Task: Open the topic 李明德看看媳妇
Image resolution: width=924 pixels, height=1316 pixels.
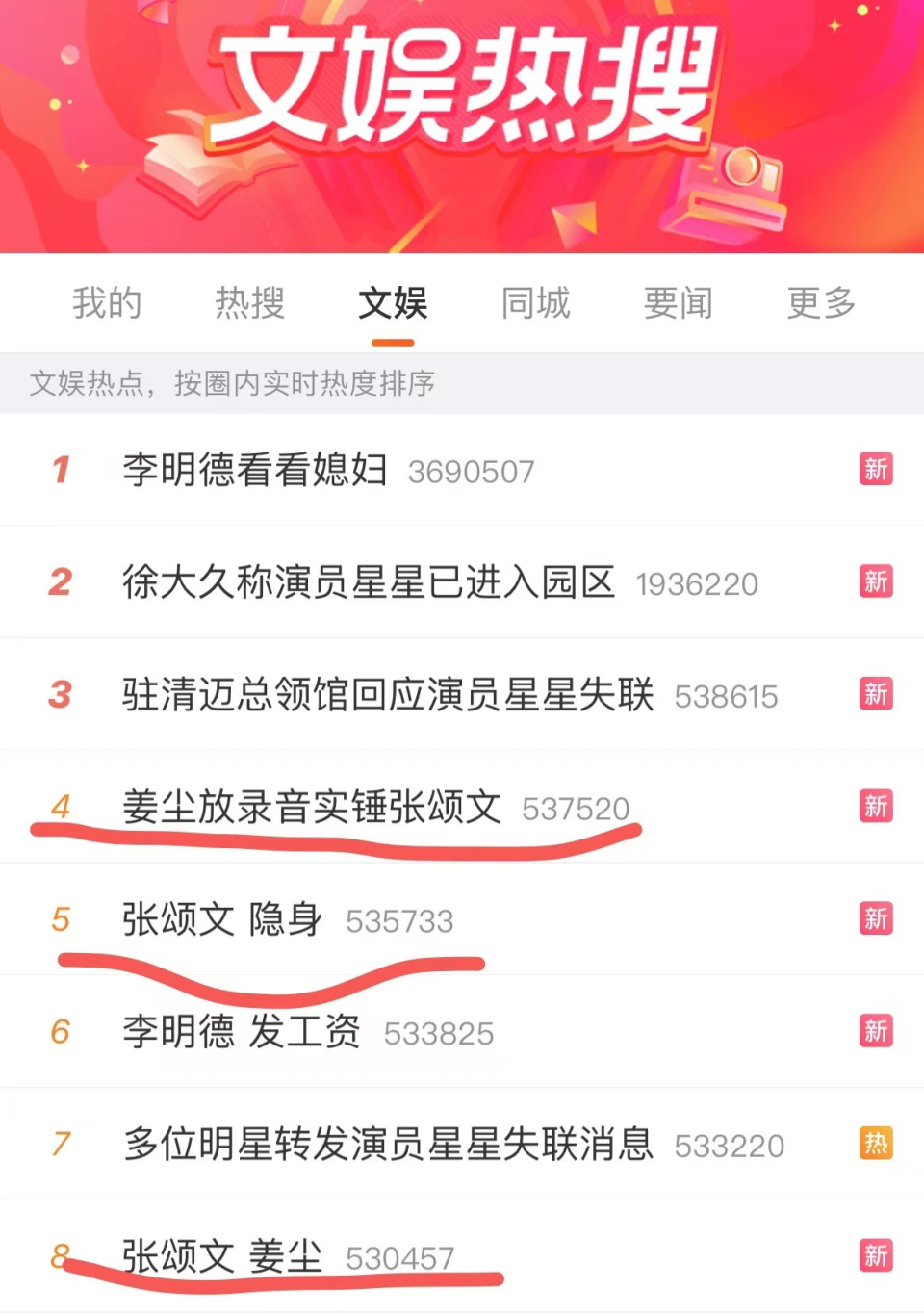Action: click(x=255, y=471)
